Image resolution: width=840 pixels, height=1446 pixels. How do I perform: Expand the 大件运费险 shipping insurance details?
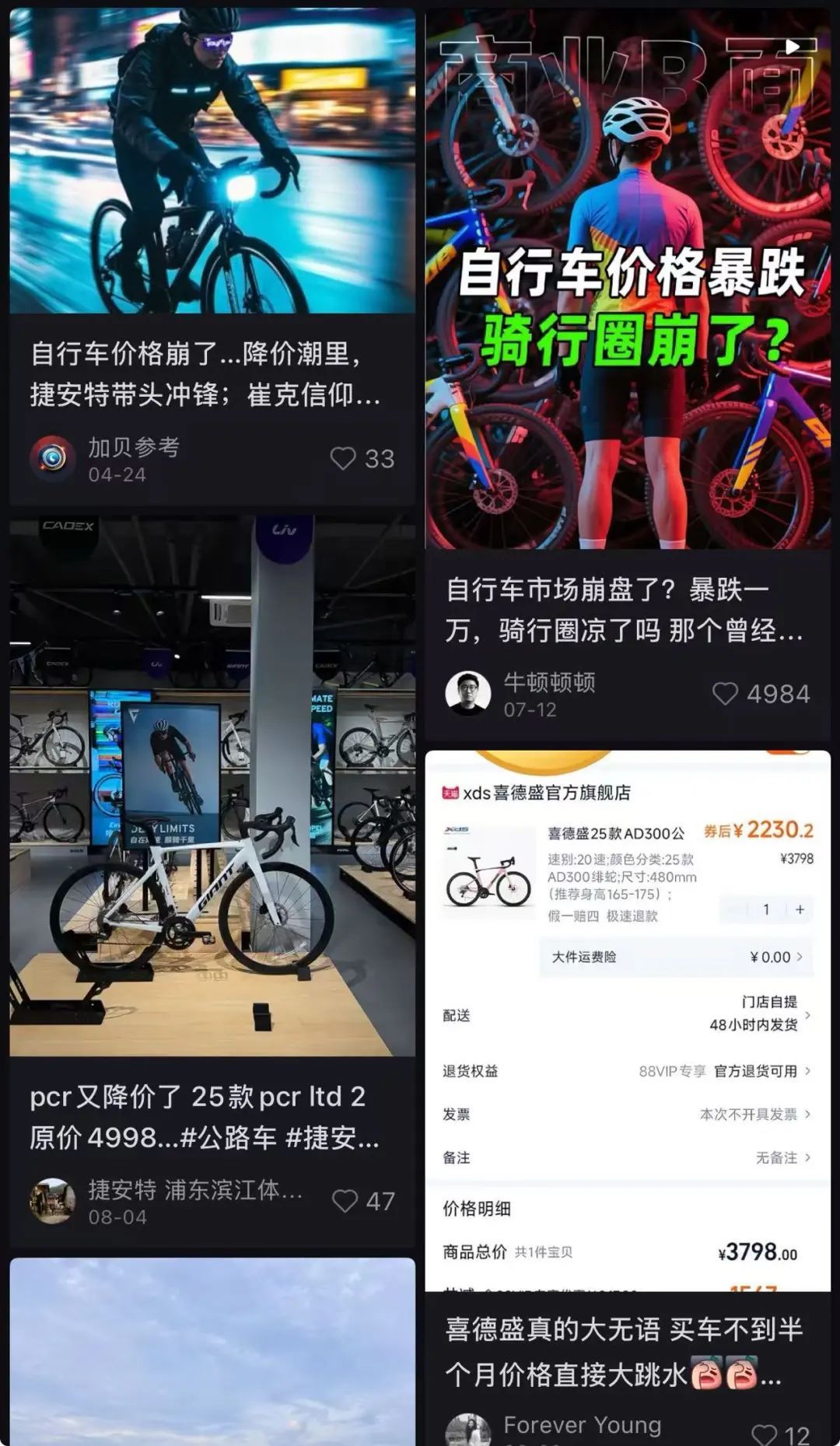tap(801, 957)
